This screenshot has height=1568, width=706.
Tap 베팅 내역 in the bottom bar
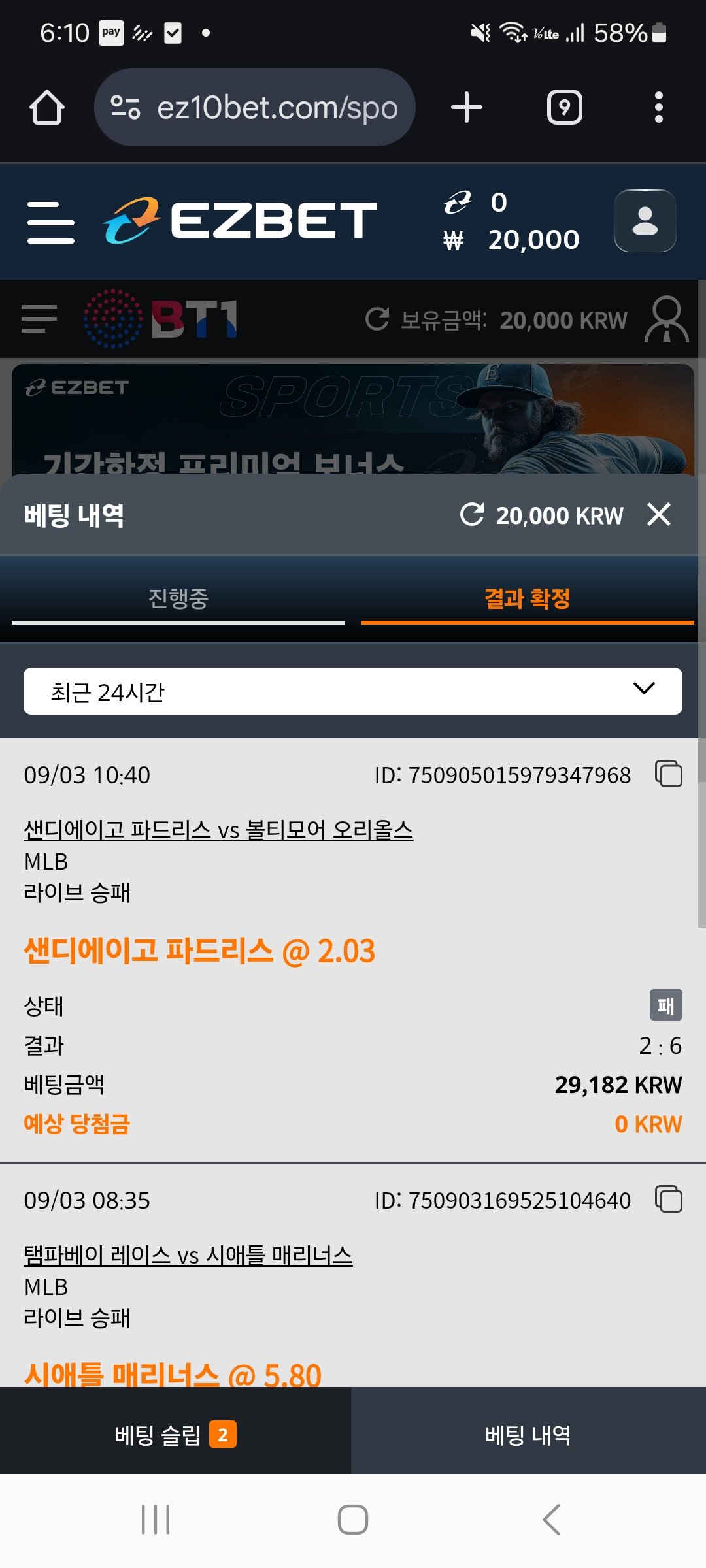tap(528, 1435)
